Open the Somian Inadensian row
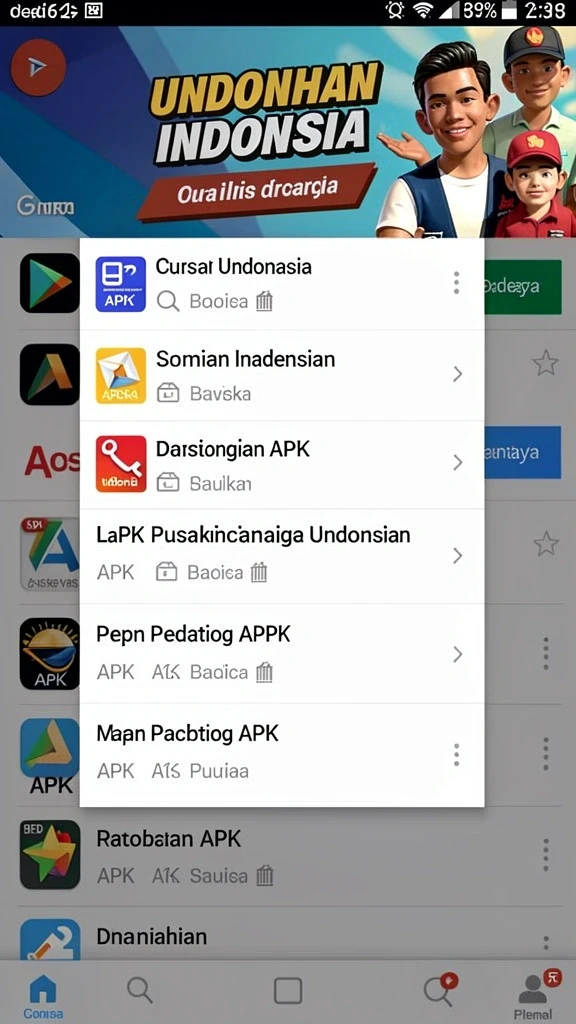576x1024 pixels. [x=281, y=376]
